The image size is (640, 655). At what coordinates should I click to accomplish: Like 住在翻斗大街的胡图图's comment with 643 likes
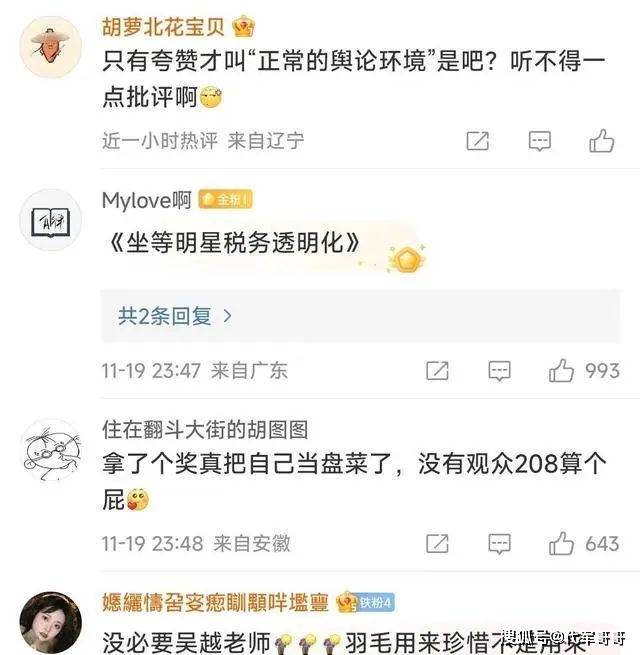click(x=562, y=543)
